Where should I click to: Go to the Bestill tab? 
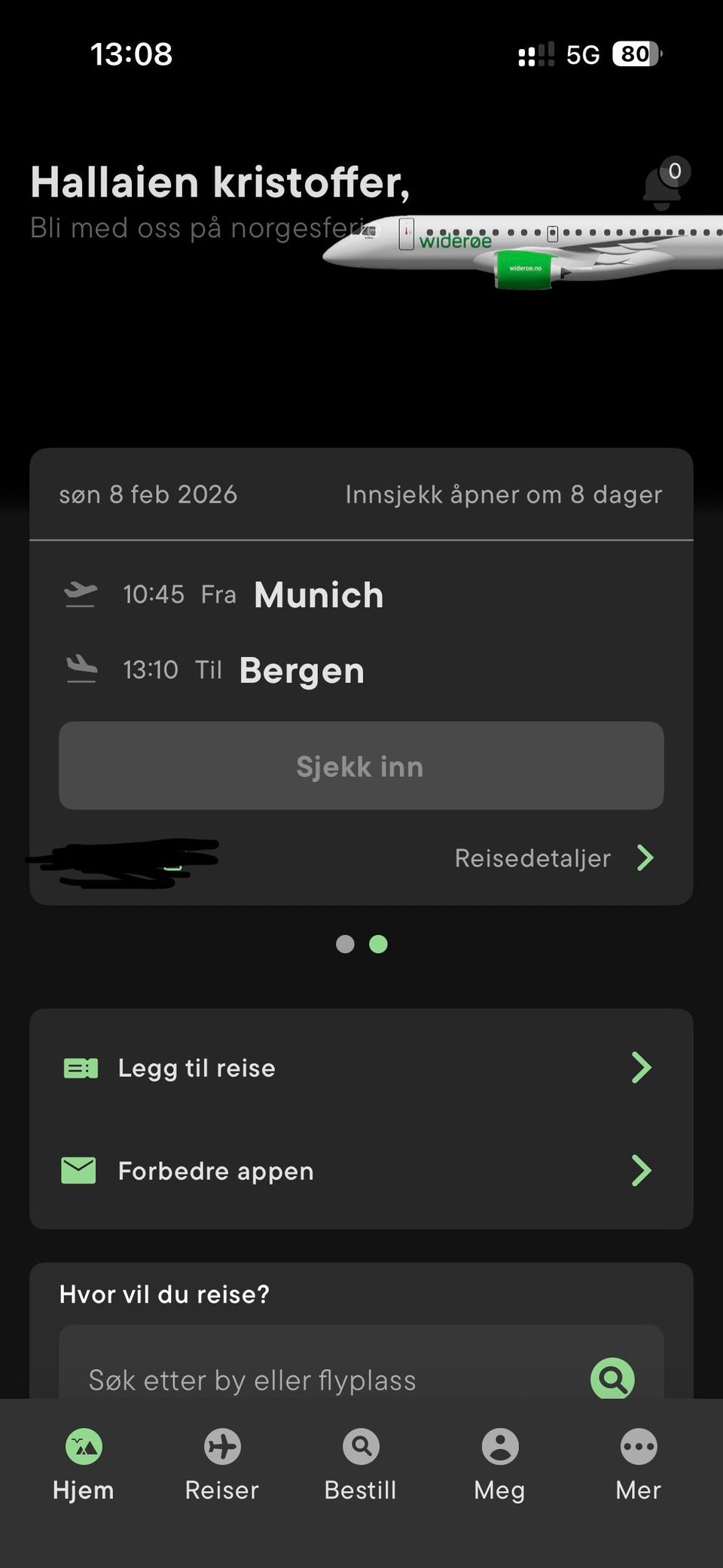point(361,1465)
